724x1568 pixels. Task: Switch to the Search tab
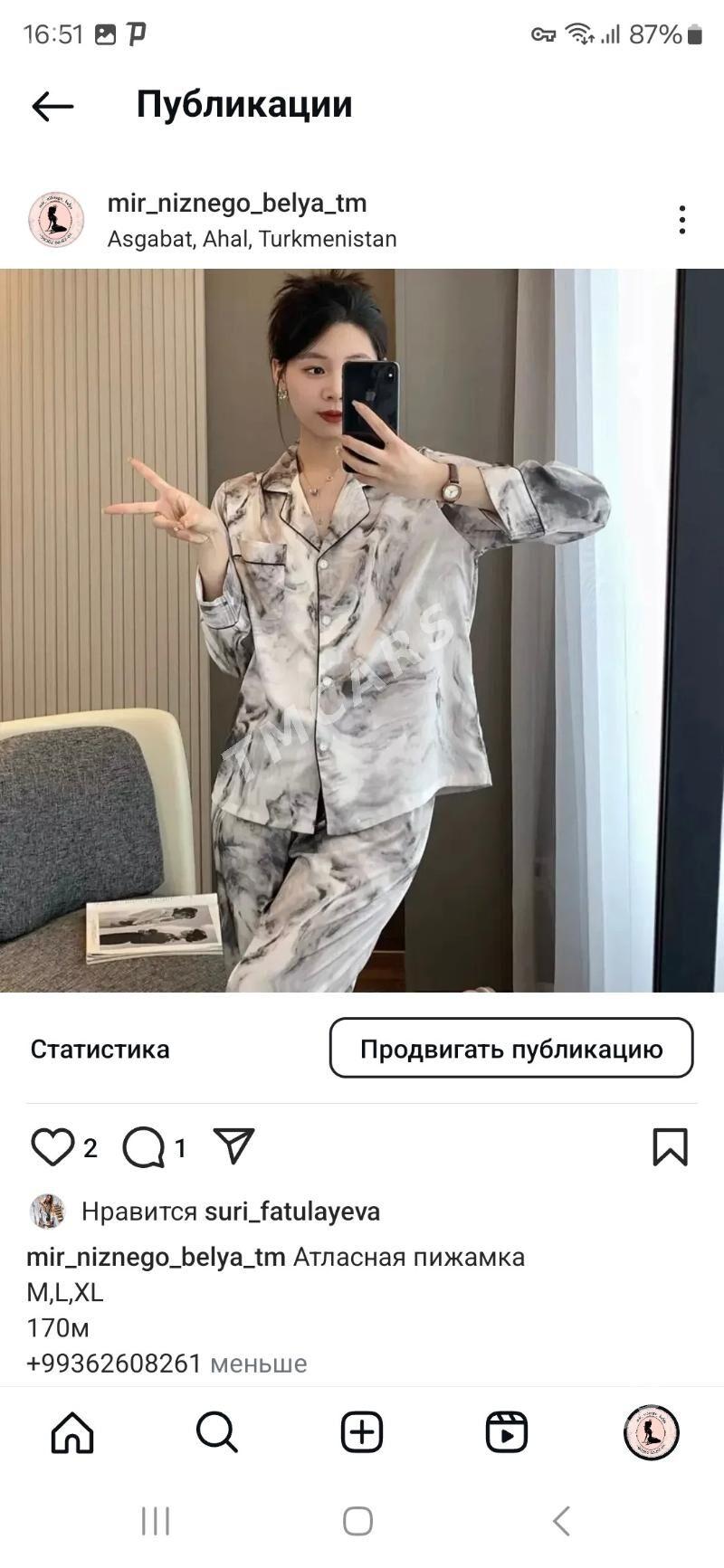(217, 1433)
